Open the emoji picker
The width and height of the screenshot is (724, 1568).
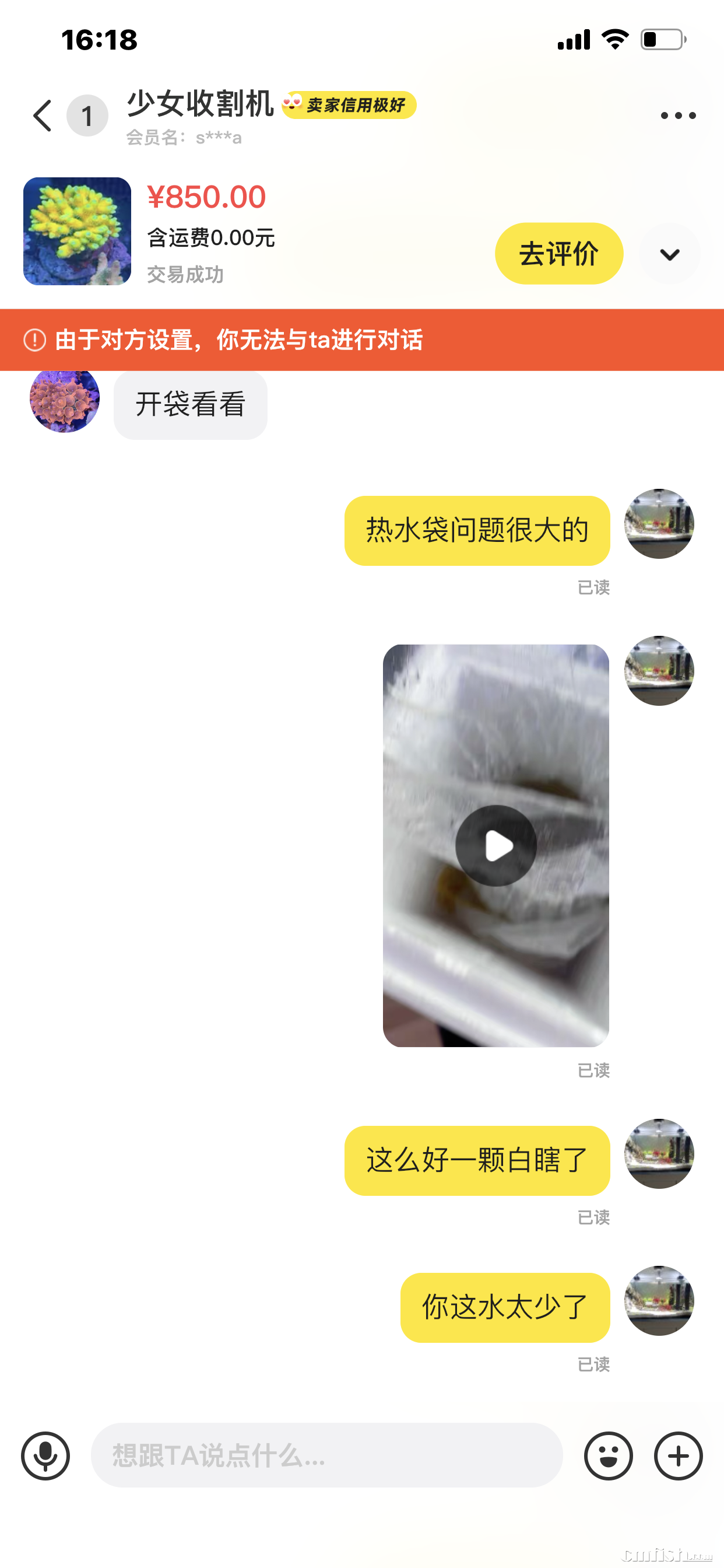click(609, 1455)
